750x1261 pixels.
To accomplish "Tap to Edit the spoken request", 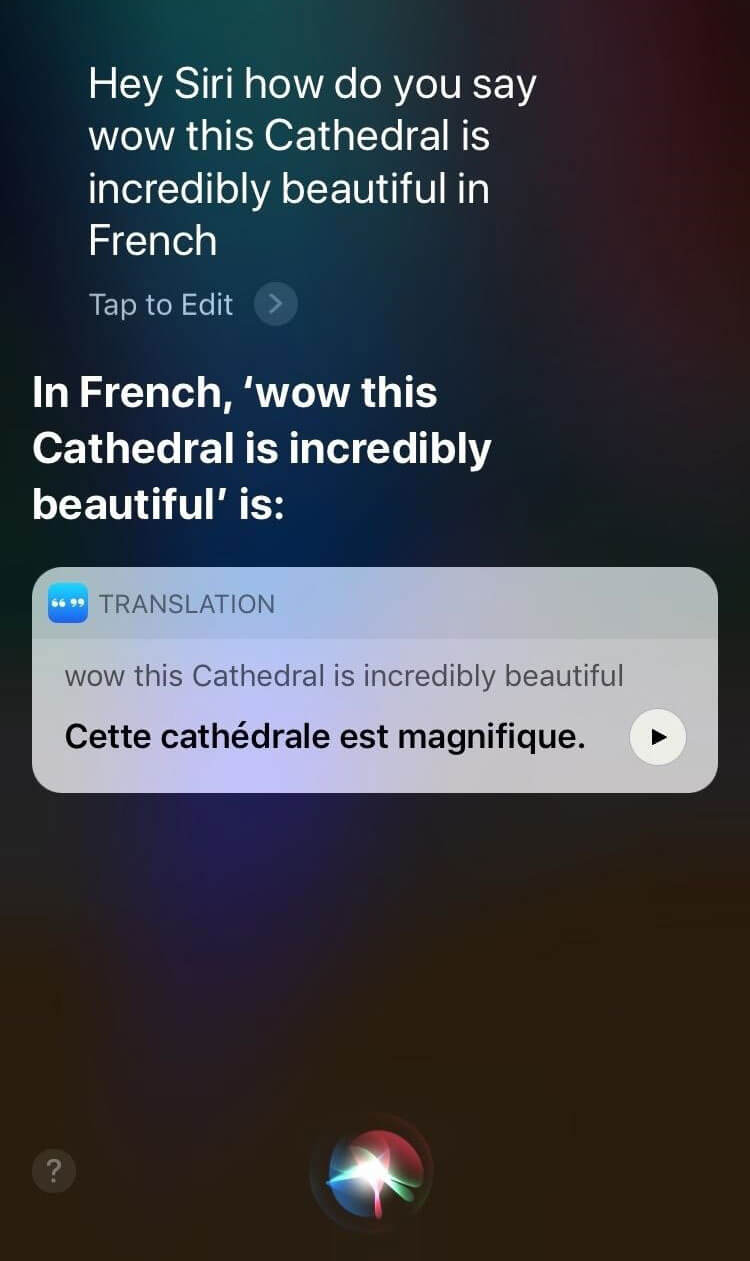I will click(x=161, y=304).
